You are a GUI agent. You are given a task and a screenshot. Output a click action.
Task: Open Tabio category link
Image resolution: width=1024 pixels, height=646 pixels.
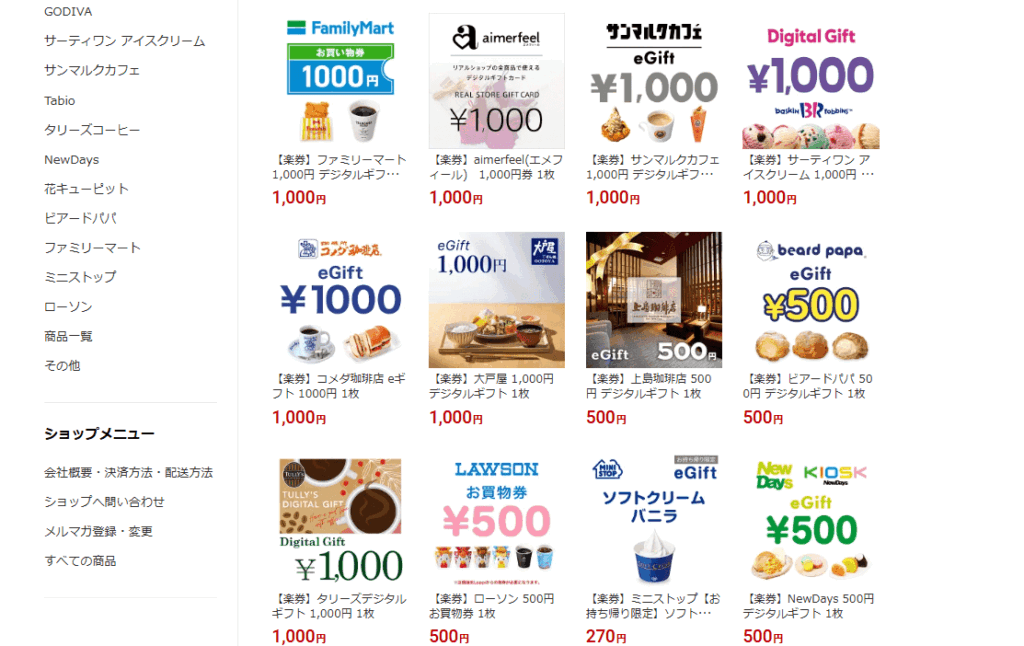(x=59, y=101)
